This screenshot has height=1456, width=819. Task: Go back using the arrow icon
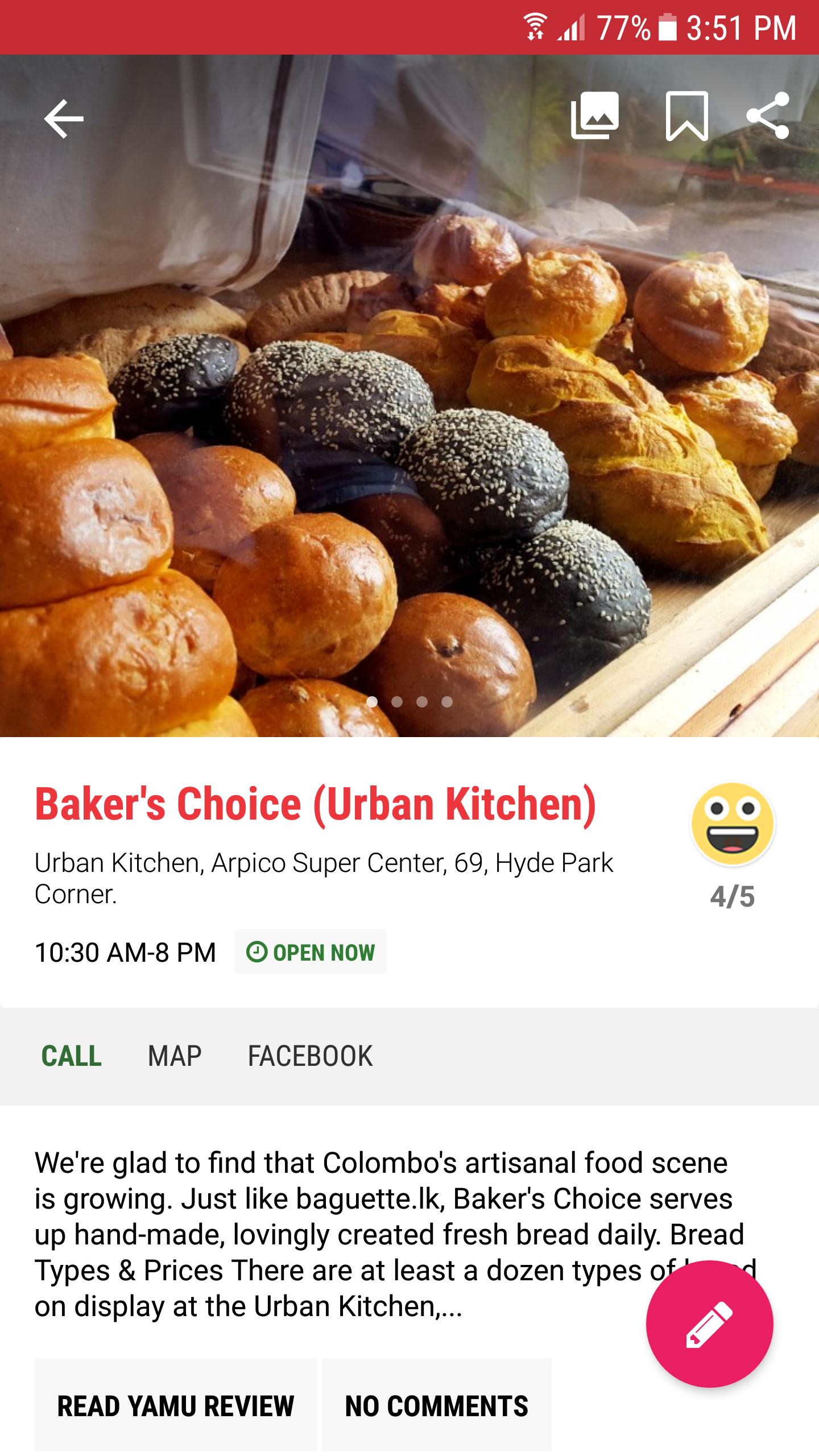click(64, 118)
